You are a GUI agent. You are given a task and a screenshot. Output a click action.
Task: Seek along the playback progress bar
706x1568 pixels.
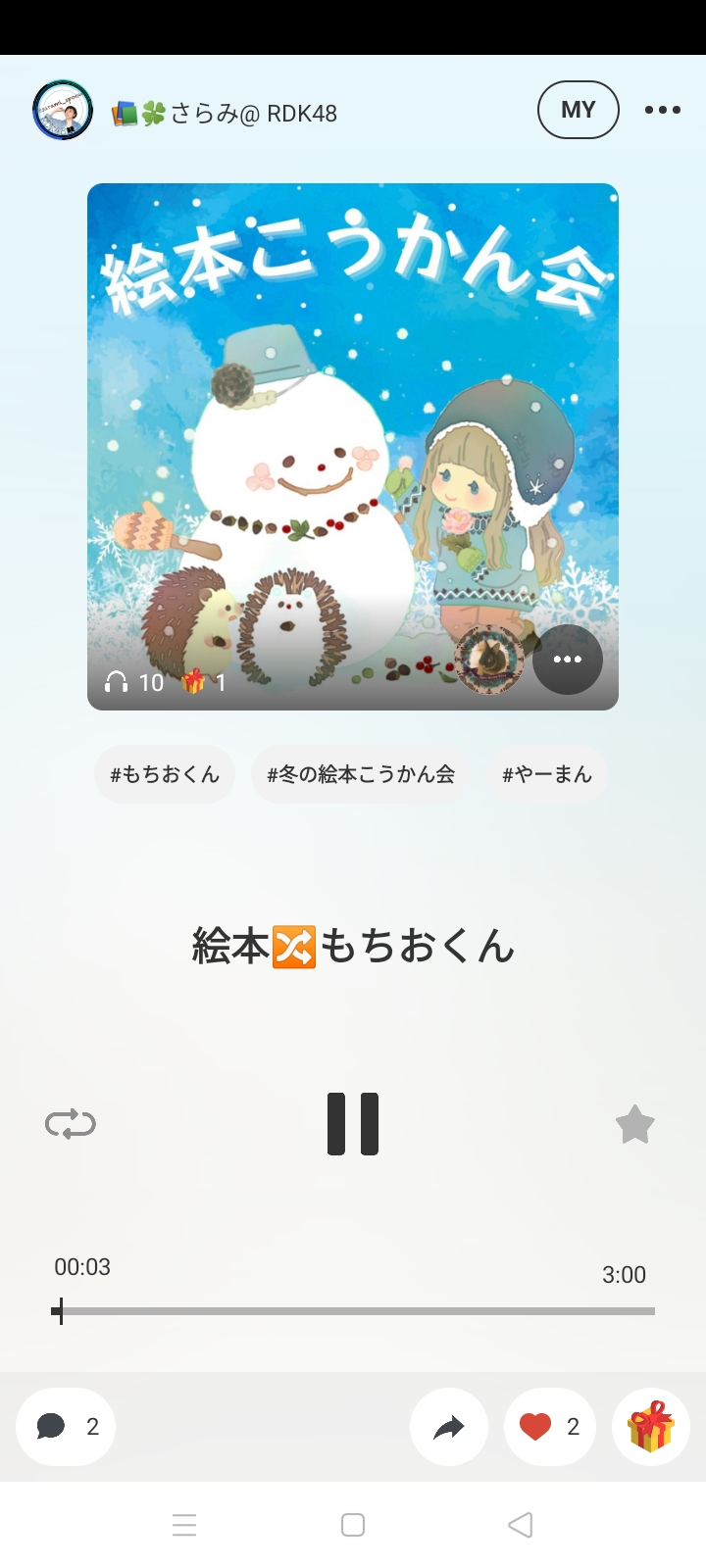coord(353,1310)
